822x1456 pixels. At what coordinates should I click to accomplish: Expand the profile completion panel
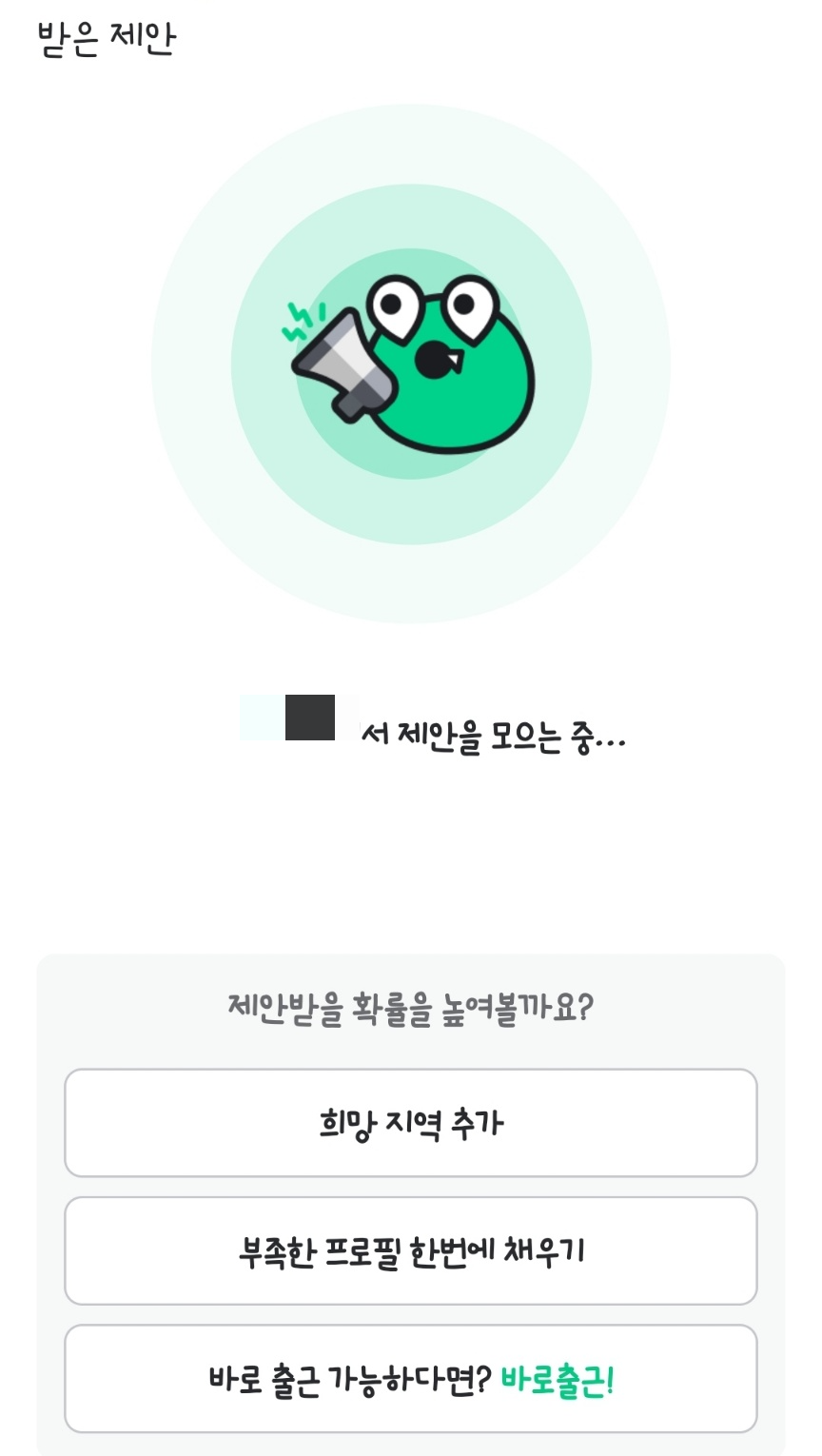click(x=411, y=1250)
